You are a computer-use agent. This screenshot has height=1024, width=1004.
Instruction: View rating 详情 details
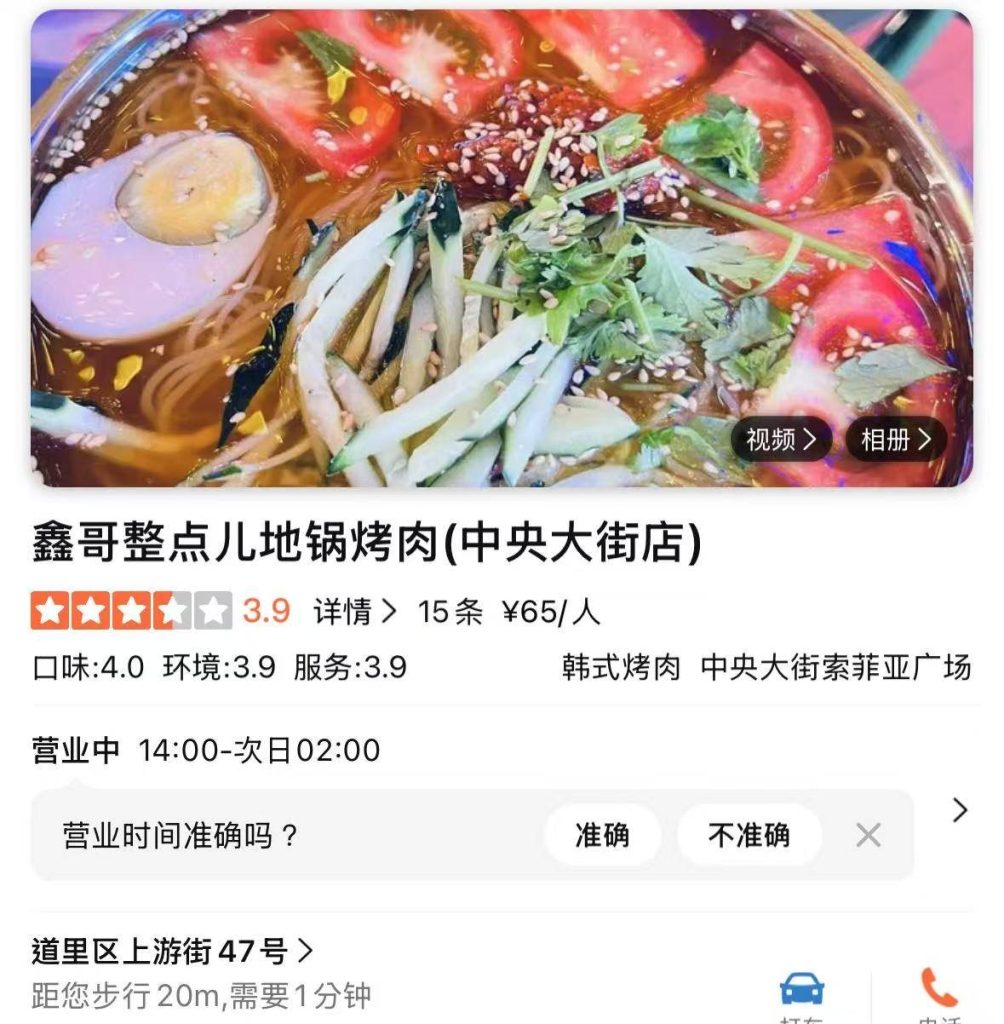coord(354,611)
